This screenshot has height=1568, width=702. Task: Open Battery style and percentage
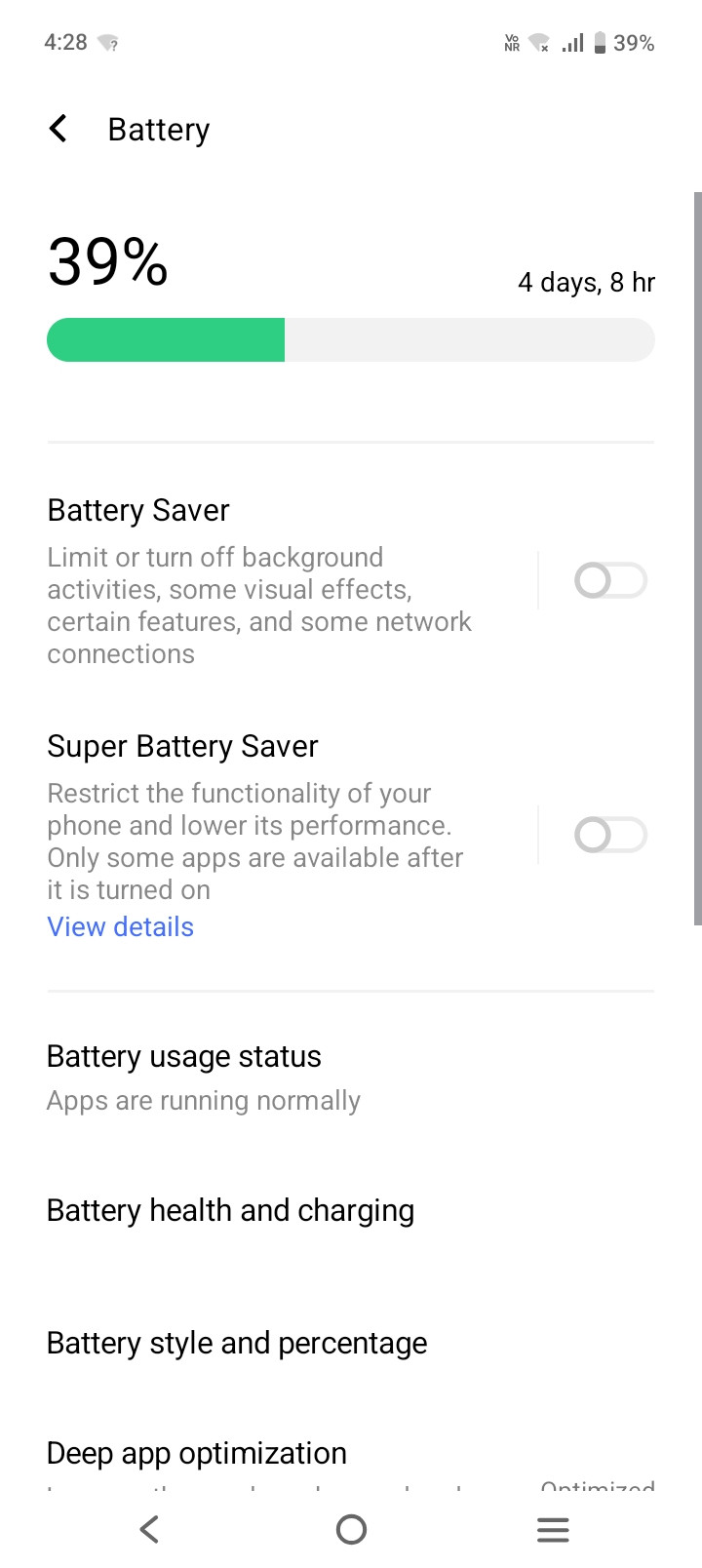point(237,1343)
